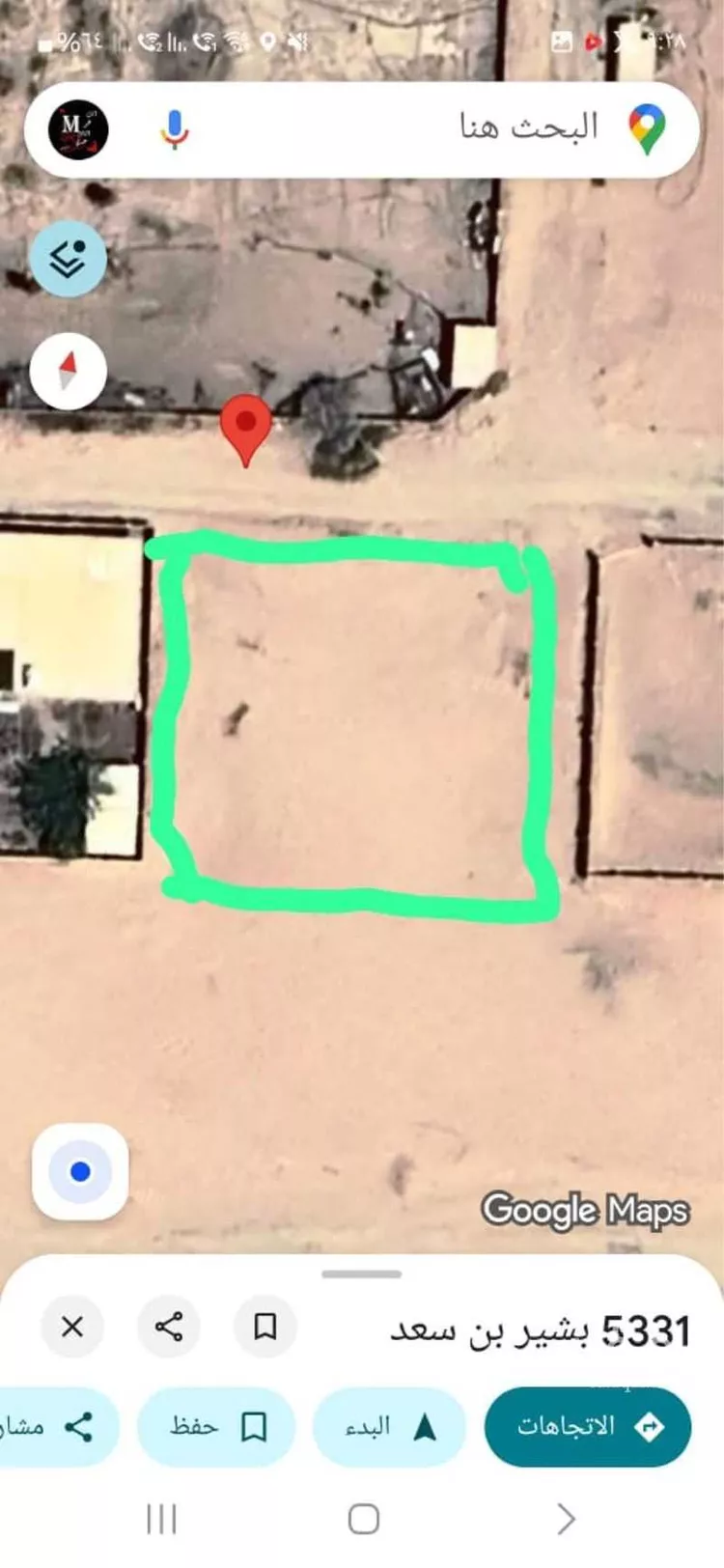Open the map layers selector
724x1568 pixels.
tap(68, 259)
